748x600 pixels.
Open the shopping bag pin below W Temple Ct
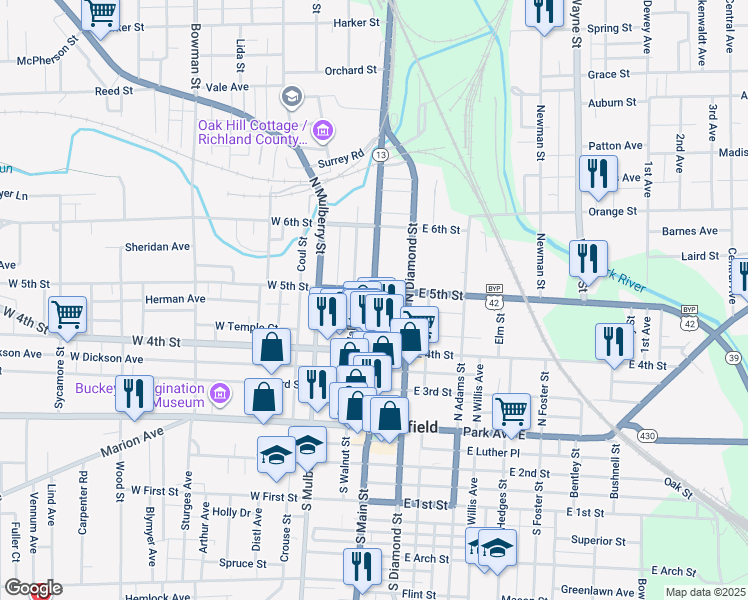[271, 347]
